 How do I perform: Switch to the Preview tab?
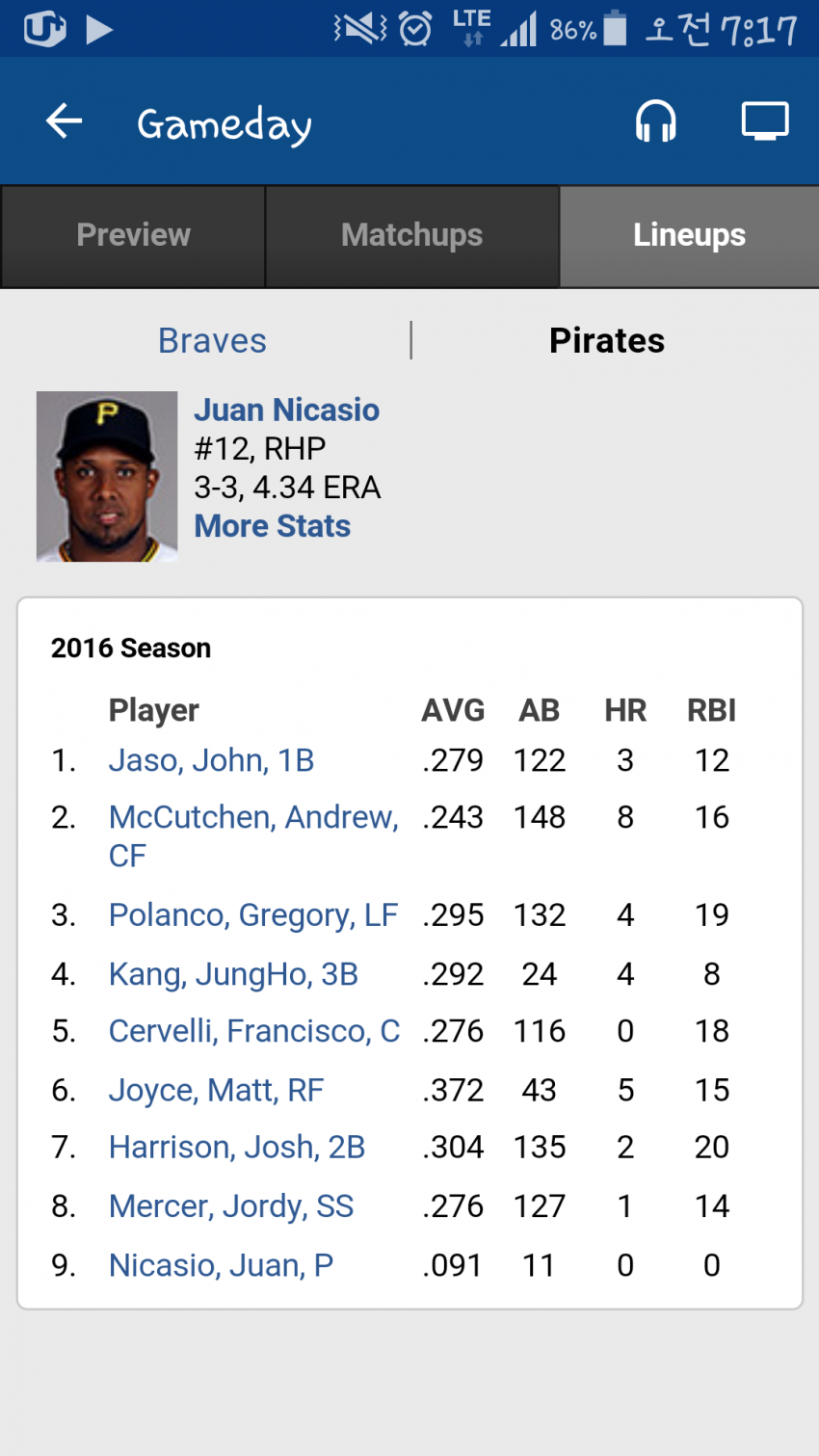click(133, 235)
